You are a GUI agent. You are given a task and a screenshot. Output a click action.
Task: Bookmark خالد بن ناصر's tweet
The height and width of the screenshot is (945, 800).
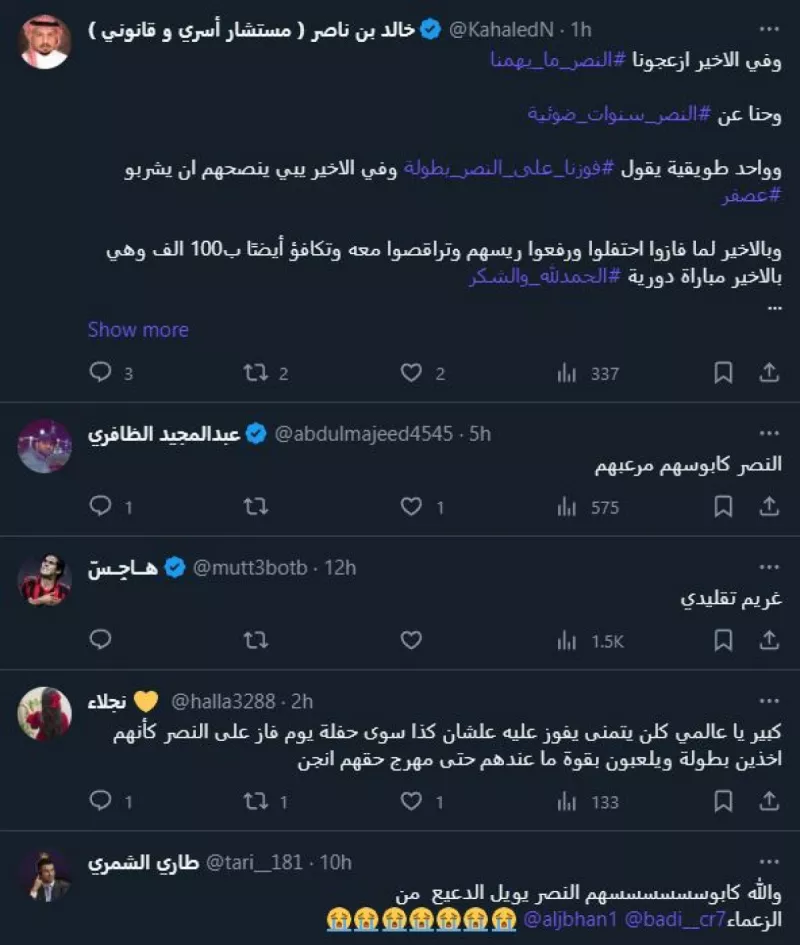point(724,371)
